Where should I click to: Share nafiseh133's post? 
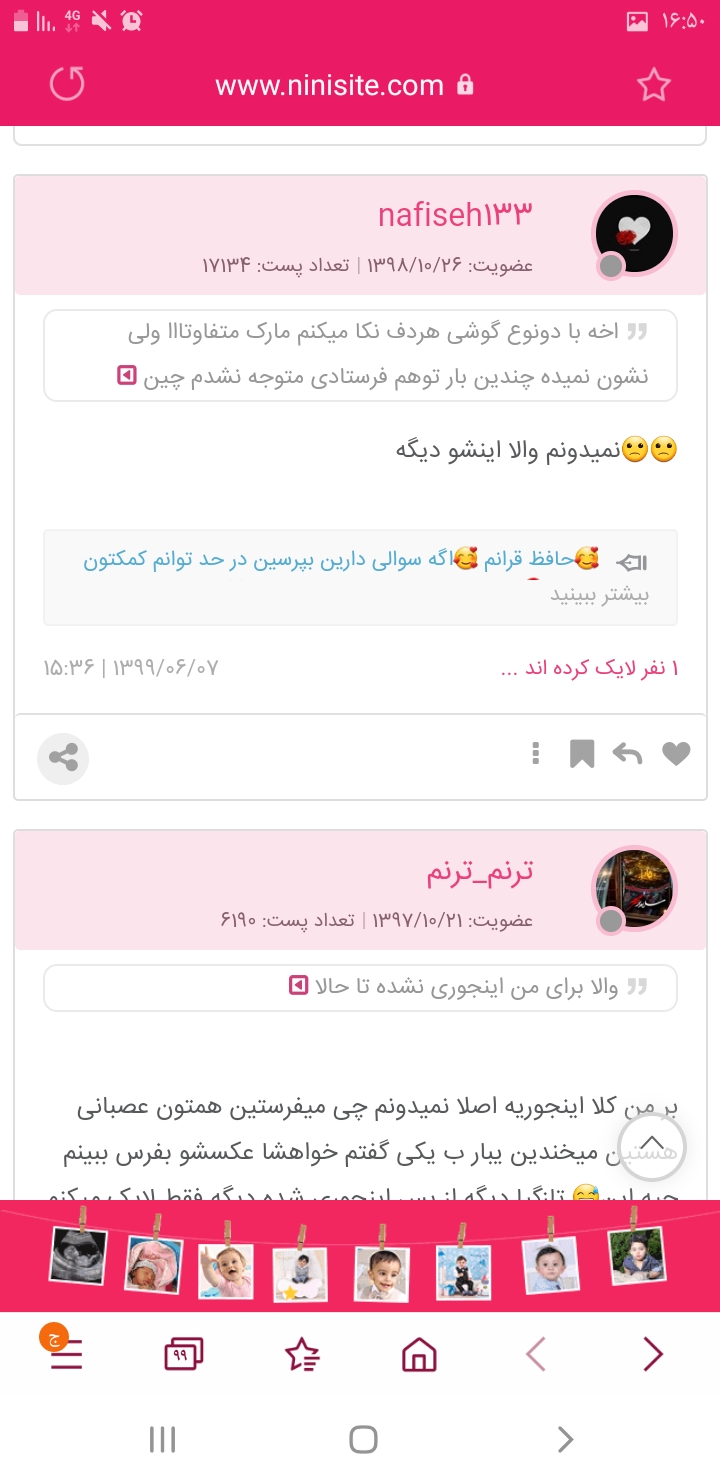[x=63, y=759]
